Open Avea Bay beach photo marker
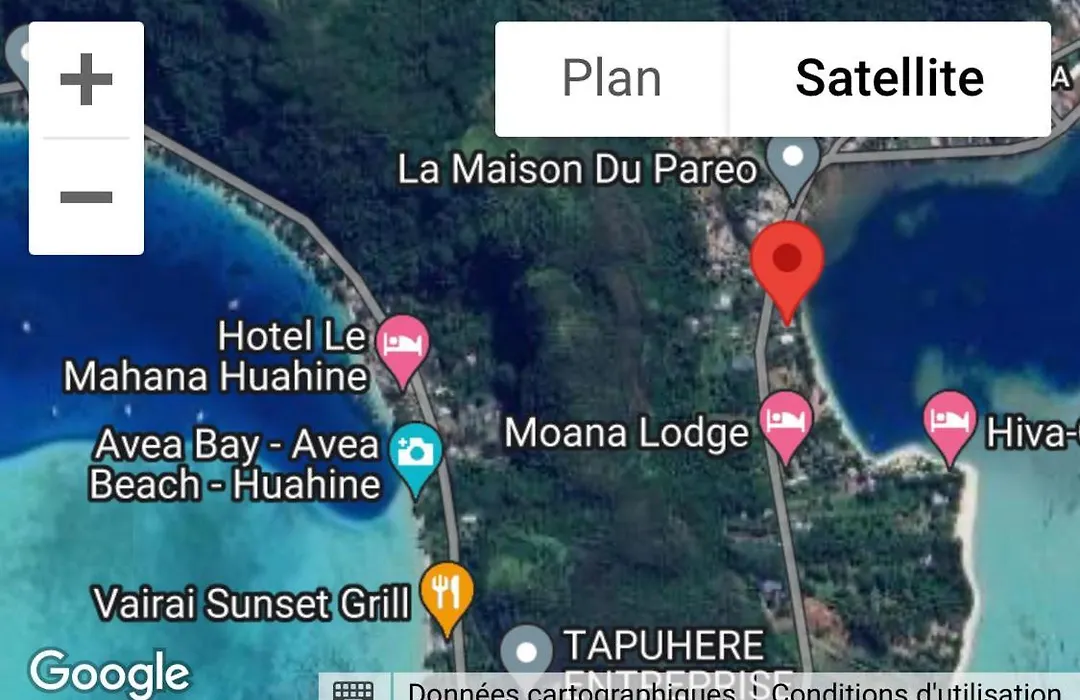 pos(417,454)
